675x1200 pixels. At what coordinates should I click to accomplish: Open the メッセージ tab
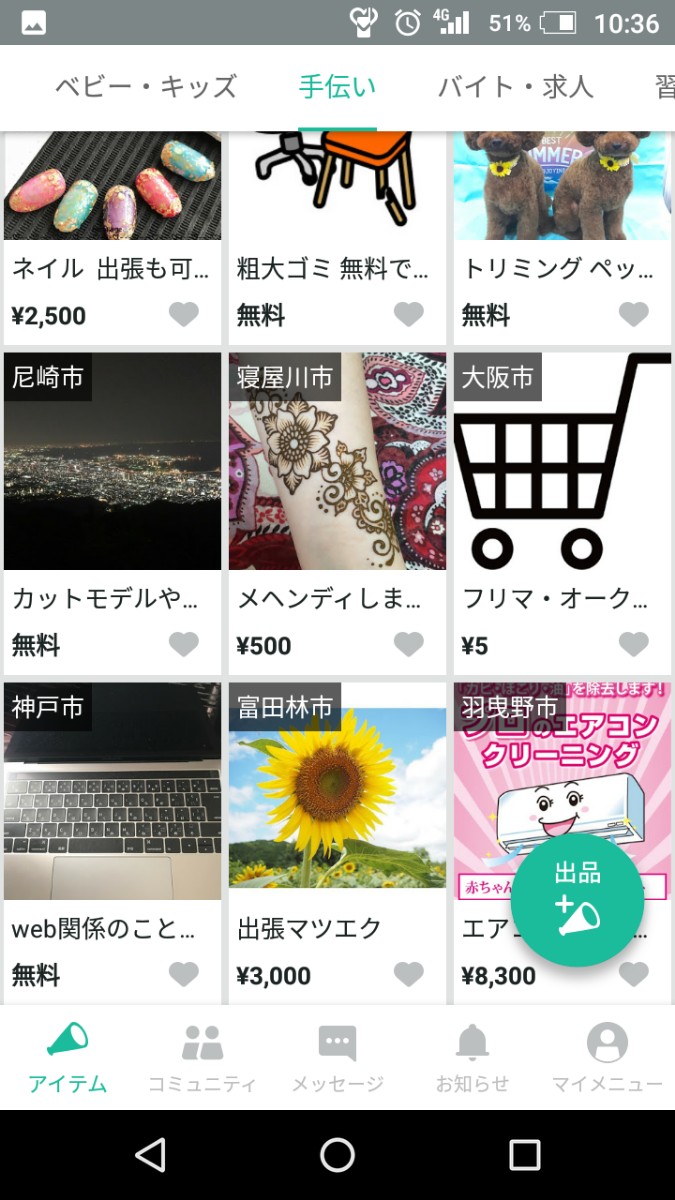coord(337,1057)
